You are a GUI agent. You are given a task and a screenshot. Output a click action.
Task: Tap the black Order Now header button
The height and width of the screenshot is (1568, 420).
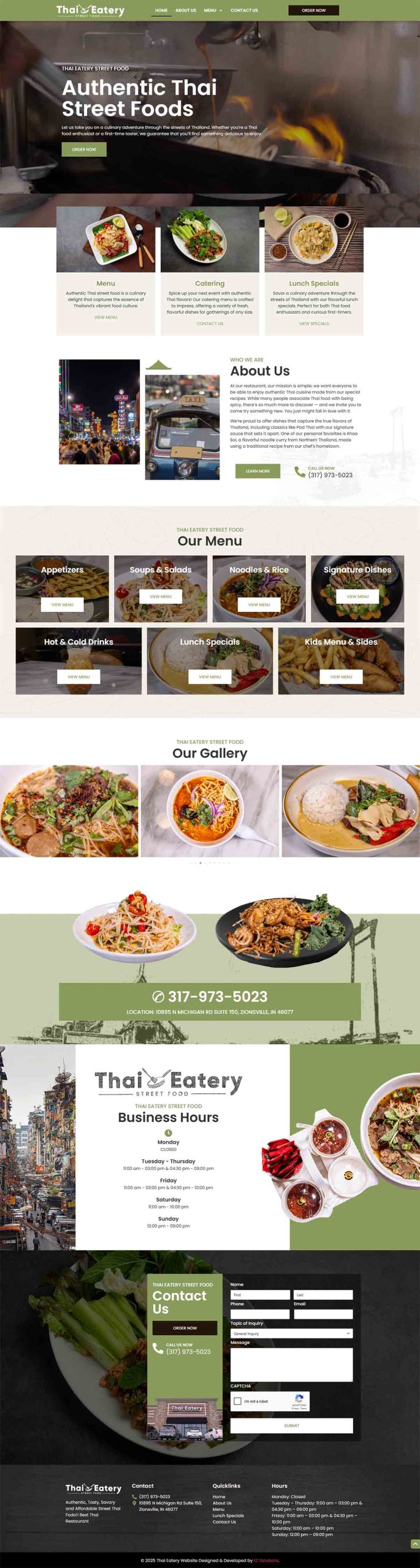(313, 10)
